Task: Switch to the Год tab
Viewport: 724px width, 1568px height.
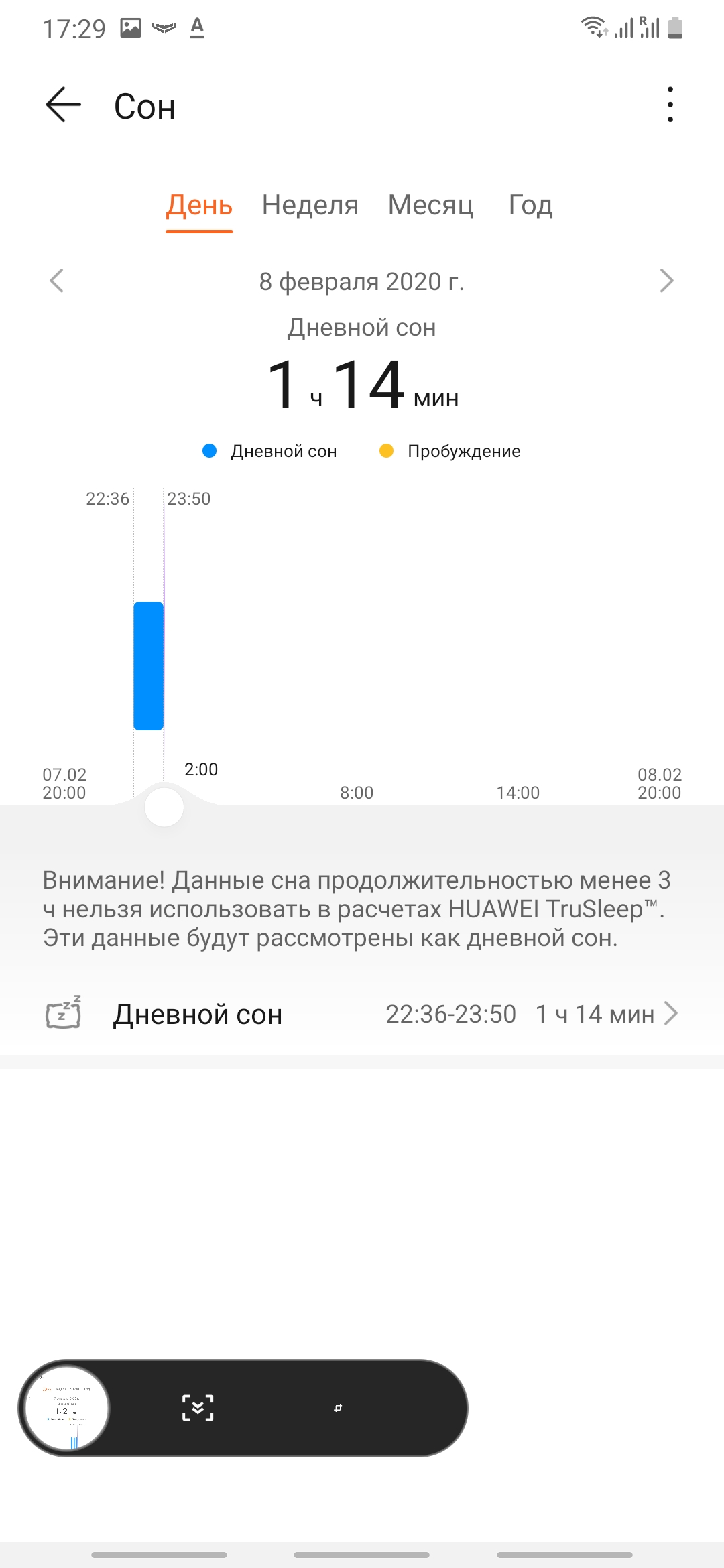Action: [x=530, y=206]
